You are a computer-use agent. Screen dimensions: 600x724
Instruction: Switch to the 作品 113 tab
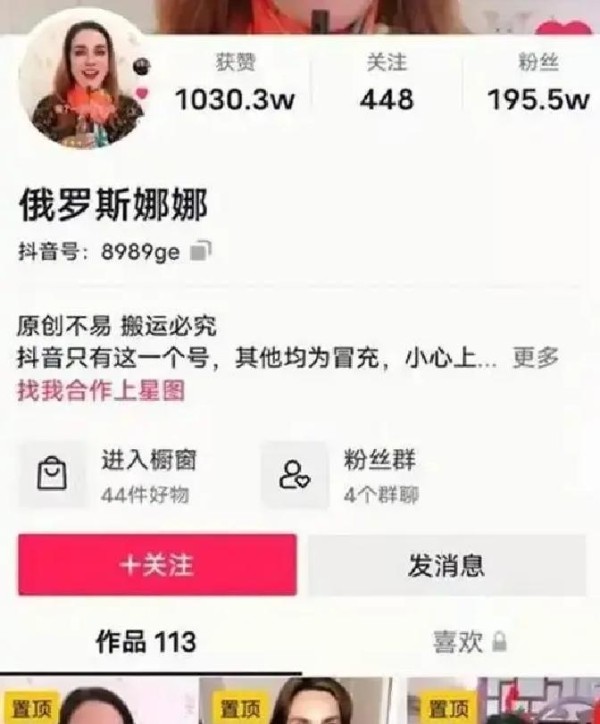pyautogui.click(x=146, y=643)
